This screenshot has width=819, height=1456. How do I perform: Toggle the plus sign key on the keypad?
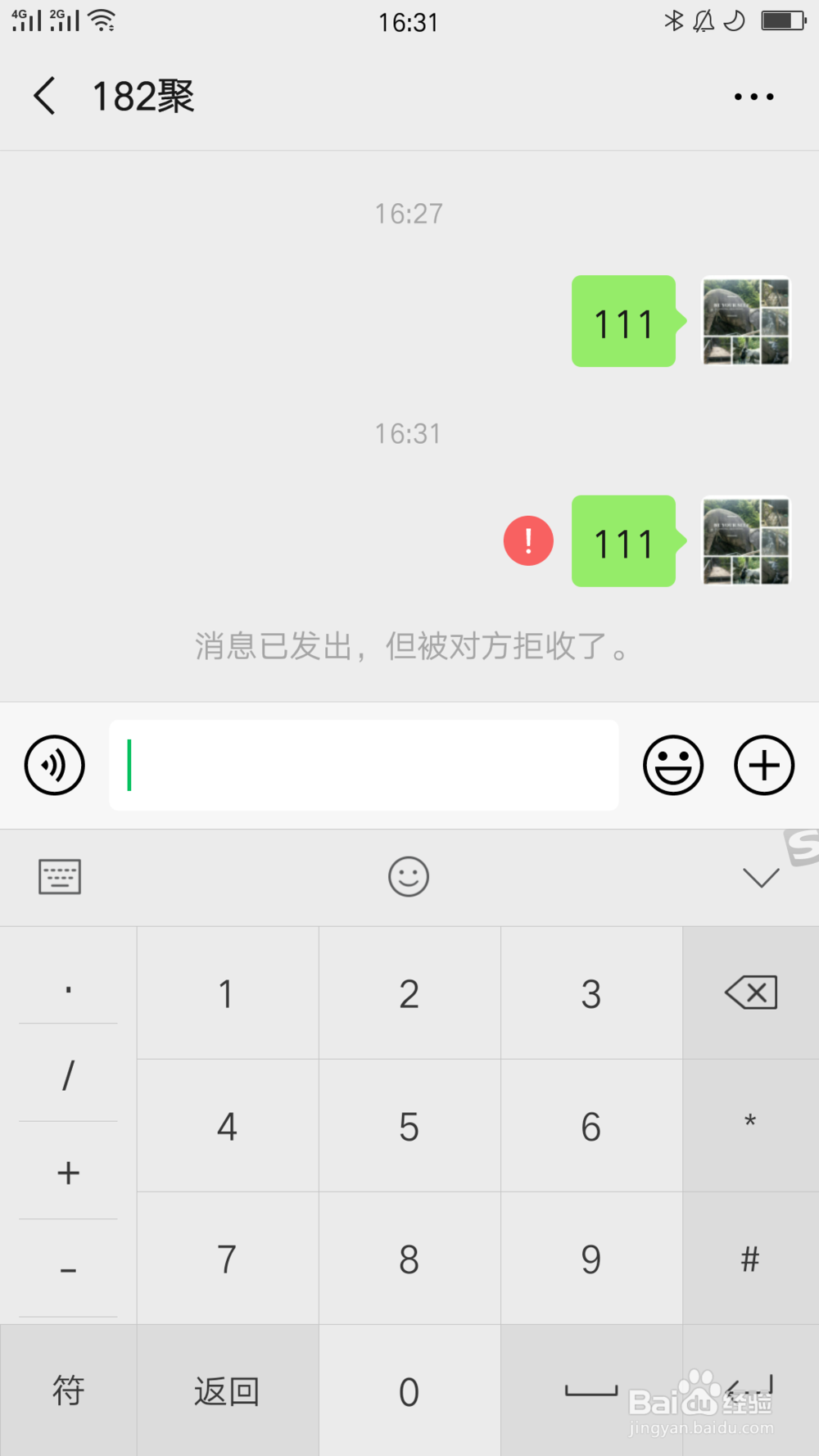(68, 1173)
